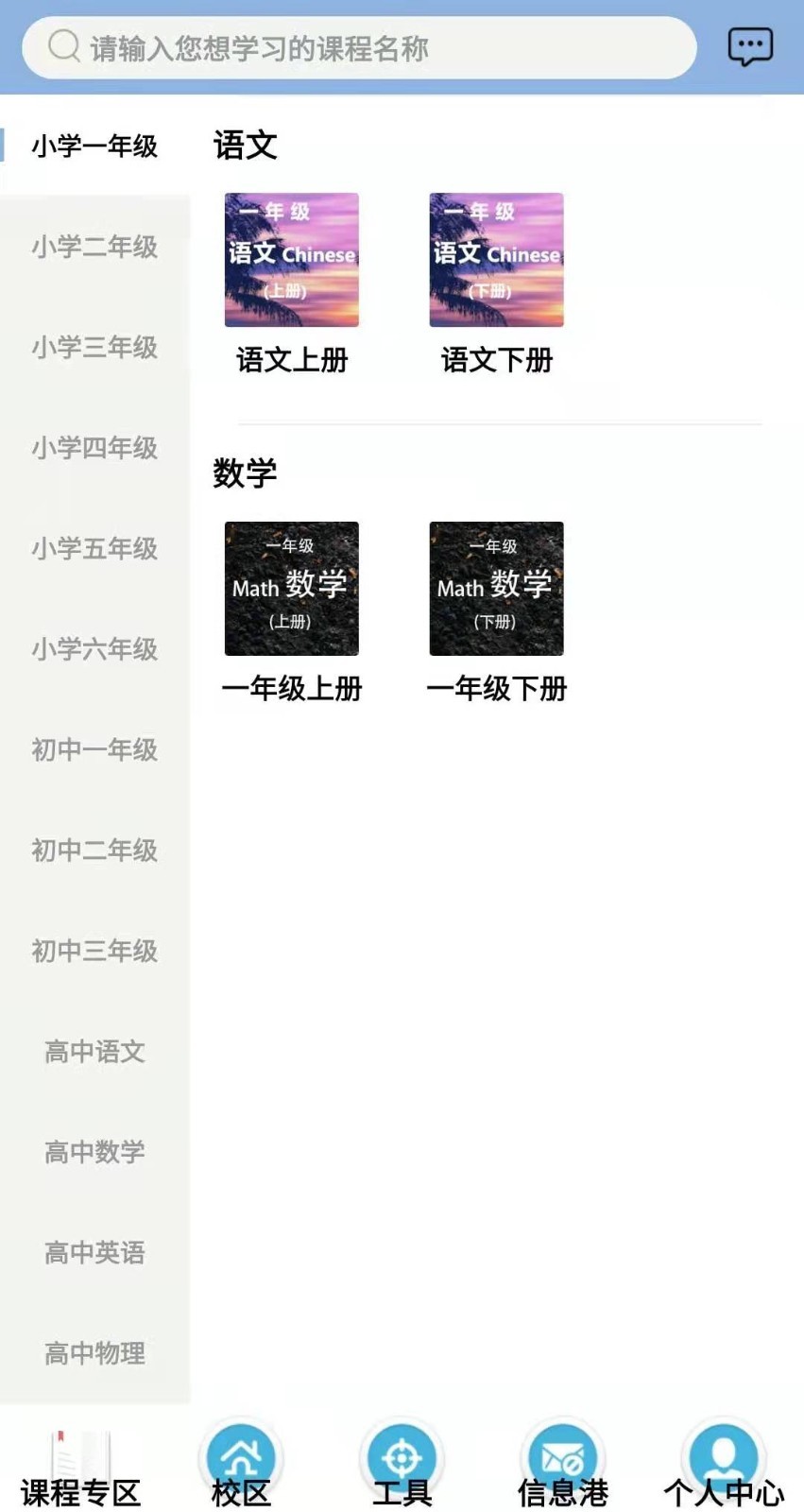The width and height of the screenshot is (804, 1512).
Task: Open 初中一年级 category
Action: 94,749
